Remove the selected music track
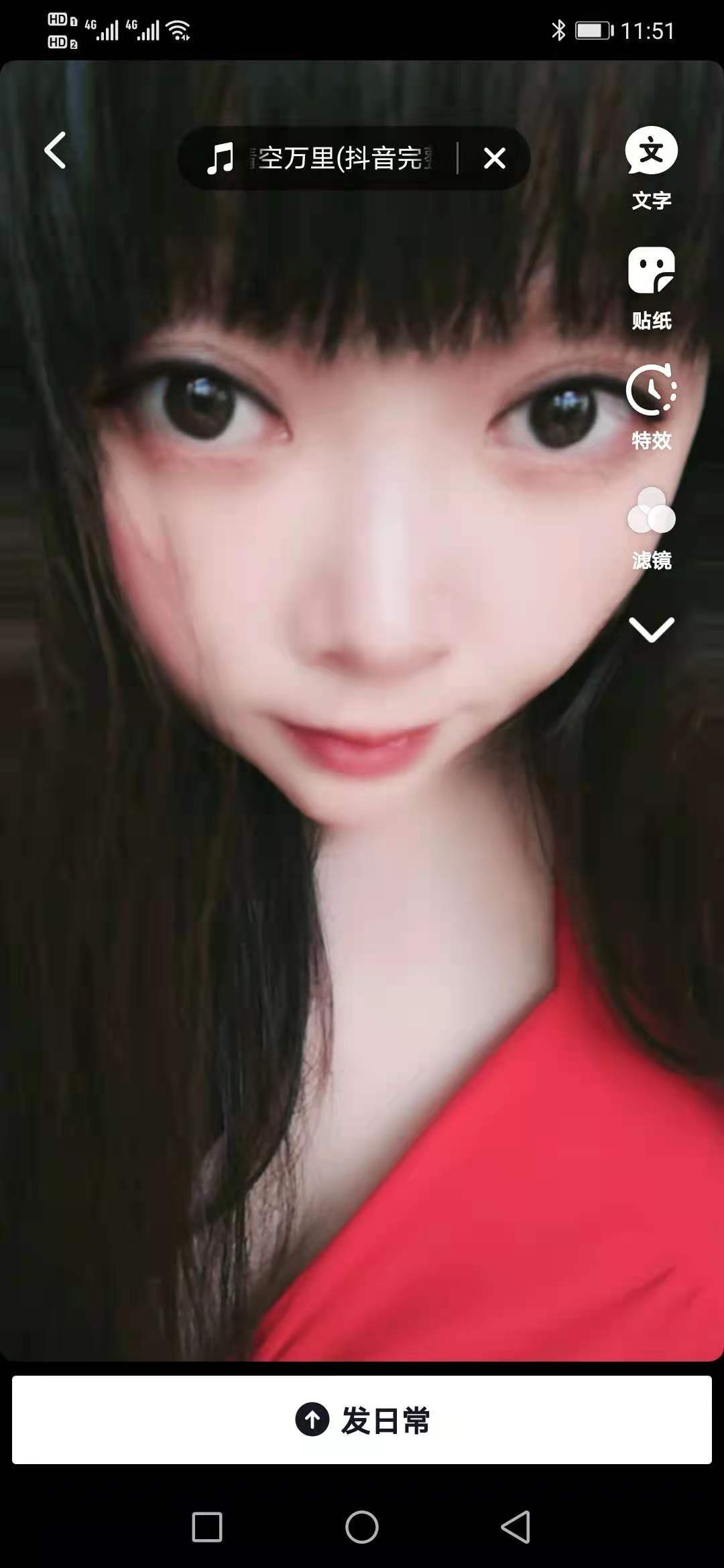Viewport: 724px width, 1568px height. pyautogui.click(x=495, y=159)
